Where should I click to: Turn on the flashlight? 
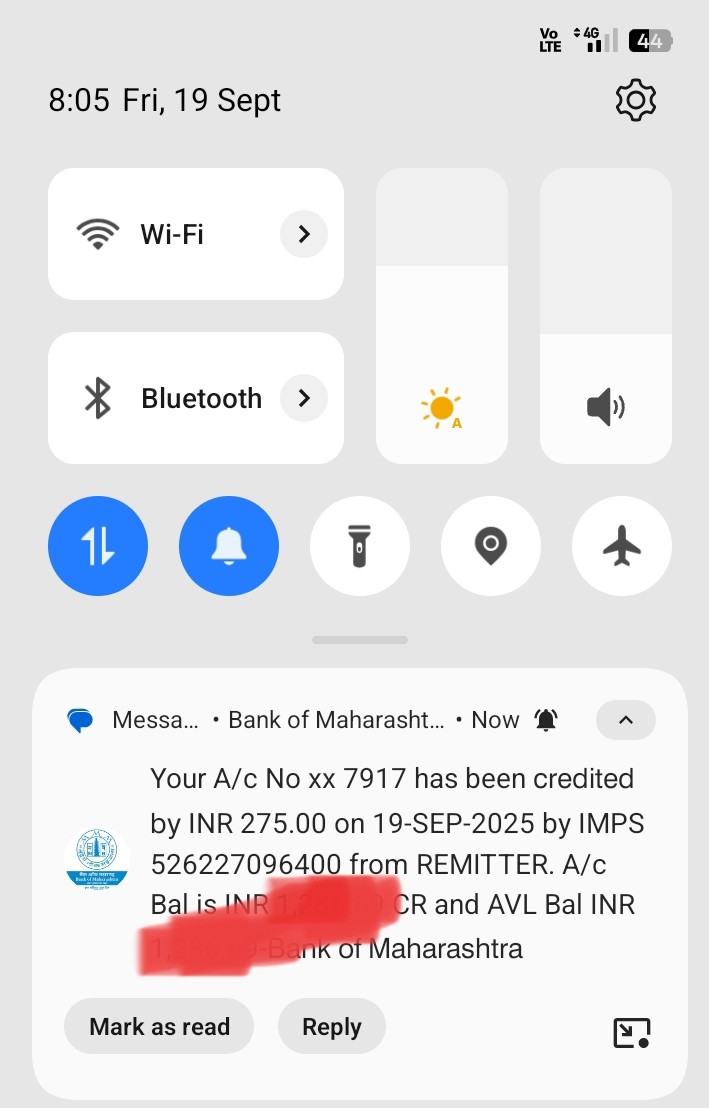tap(360, 546)
